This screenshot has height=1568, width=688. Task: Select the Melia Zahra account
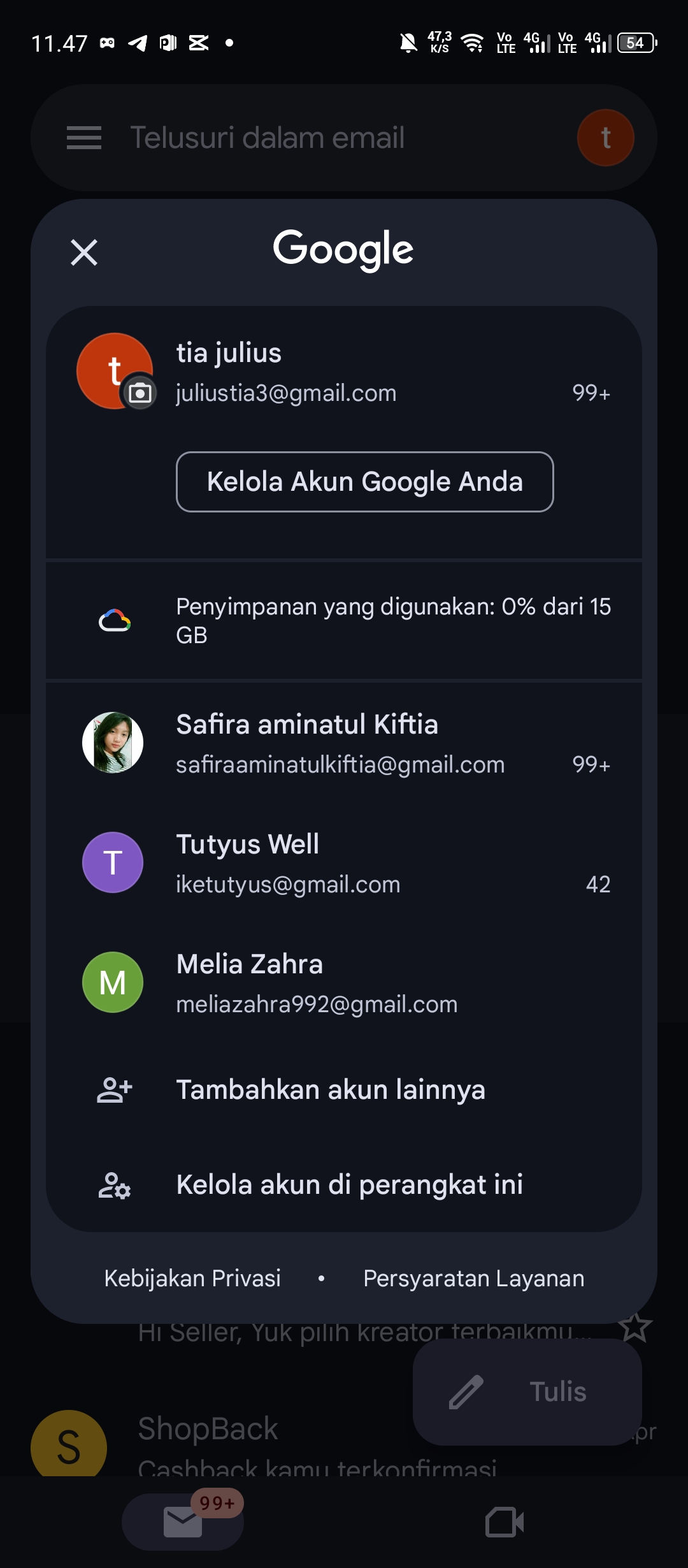point(344,983)
